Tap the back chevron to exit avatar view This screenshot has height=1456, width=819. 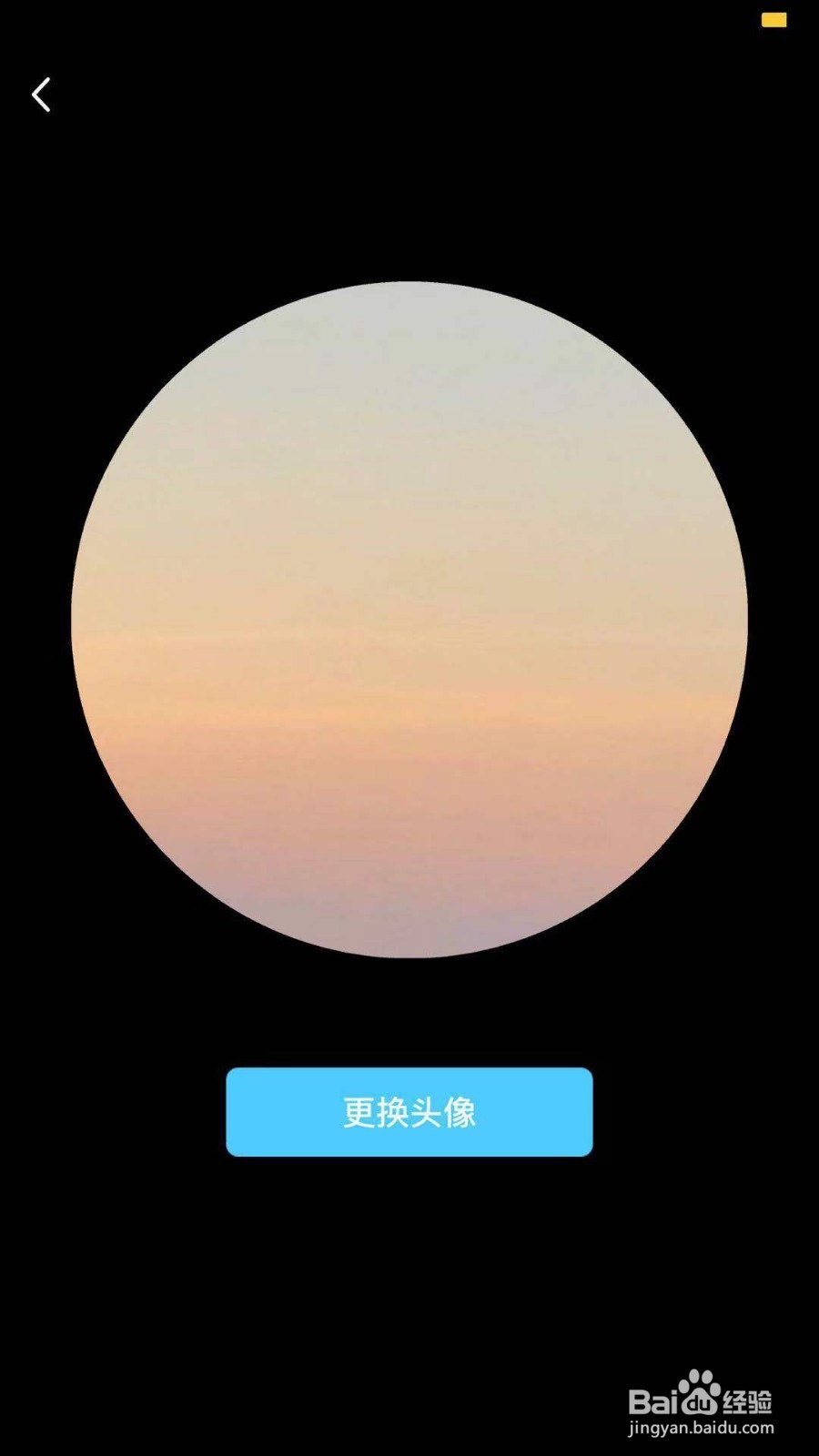[41, 95]
